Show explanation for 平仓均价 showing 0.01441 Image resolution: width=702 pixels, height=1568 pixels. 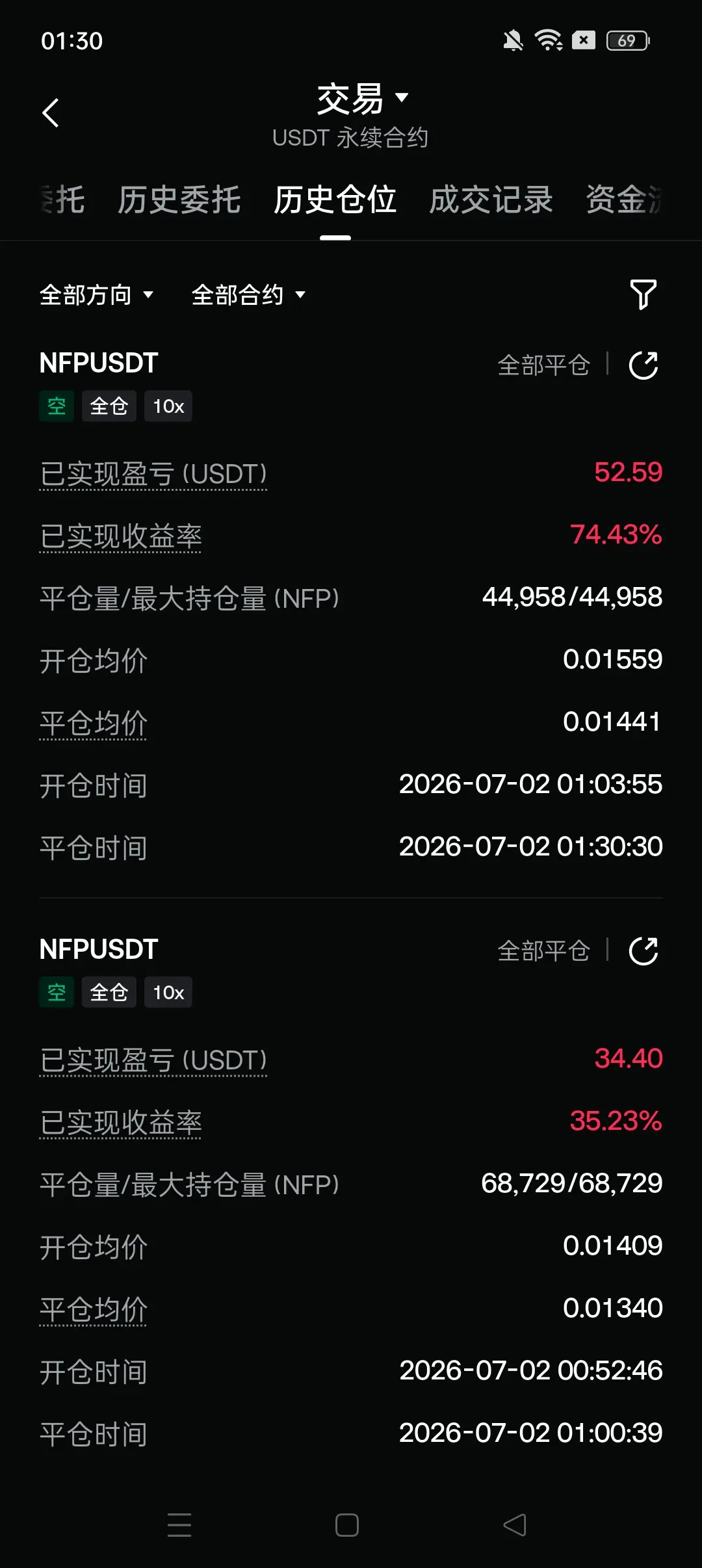(x=94, y=724)
